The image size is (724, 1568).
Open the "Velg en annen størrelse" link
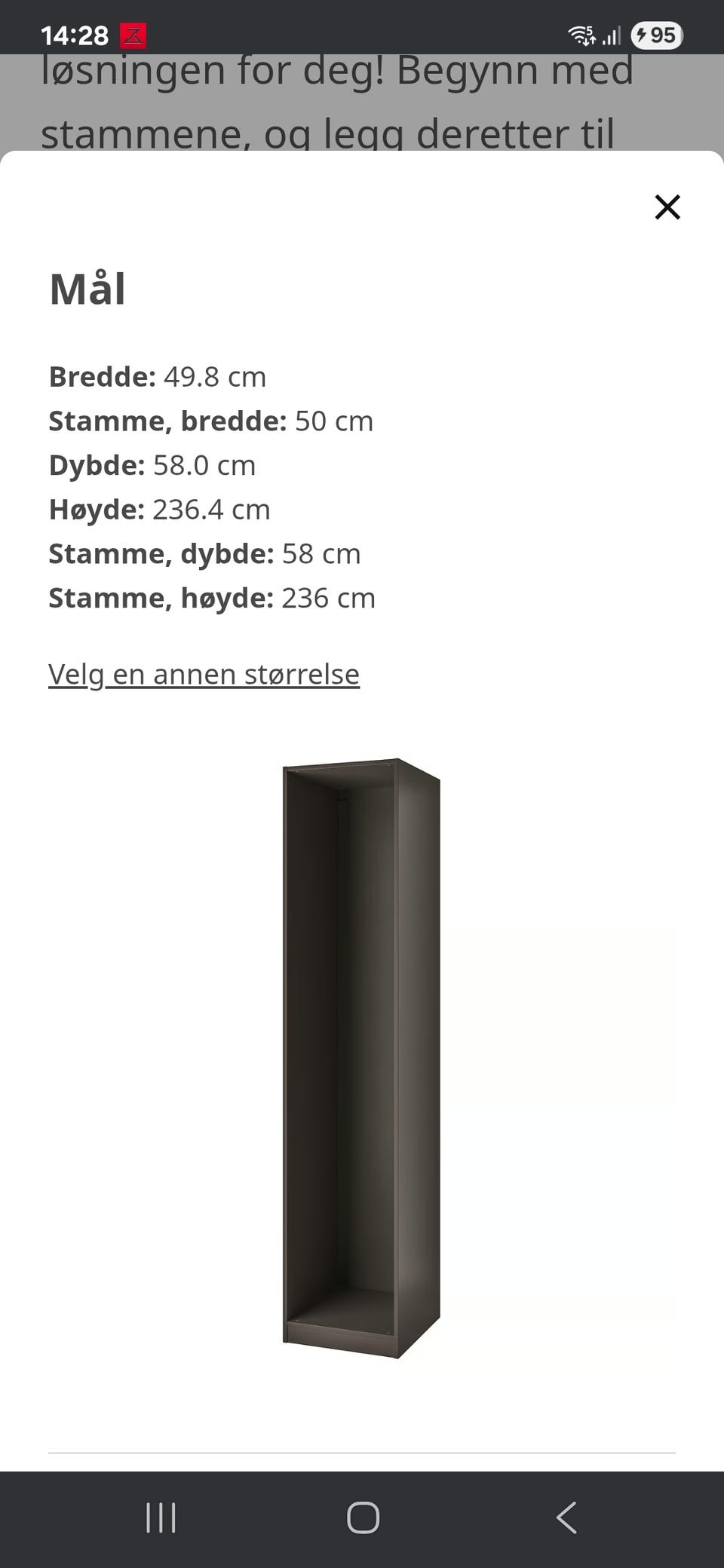point(203,673)
